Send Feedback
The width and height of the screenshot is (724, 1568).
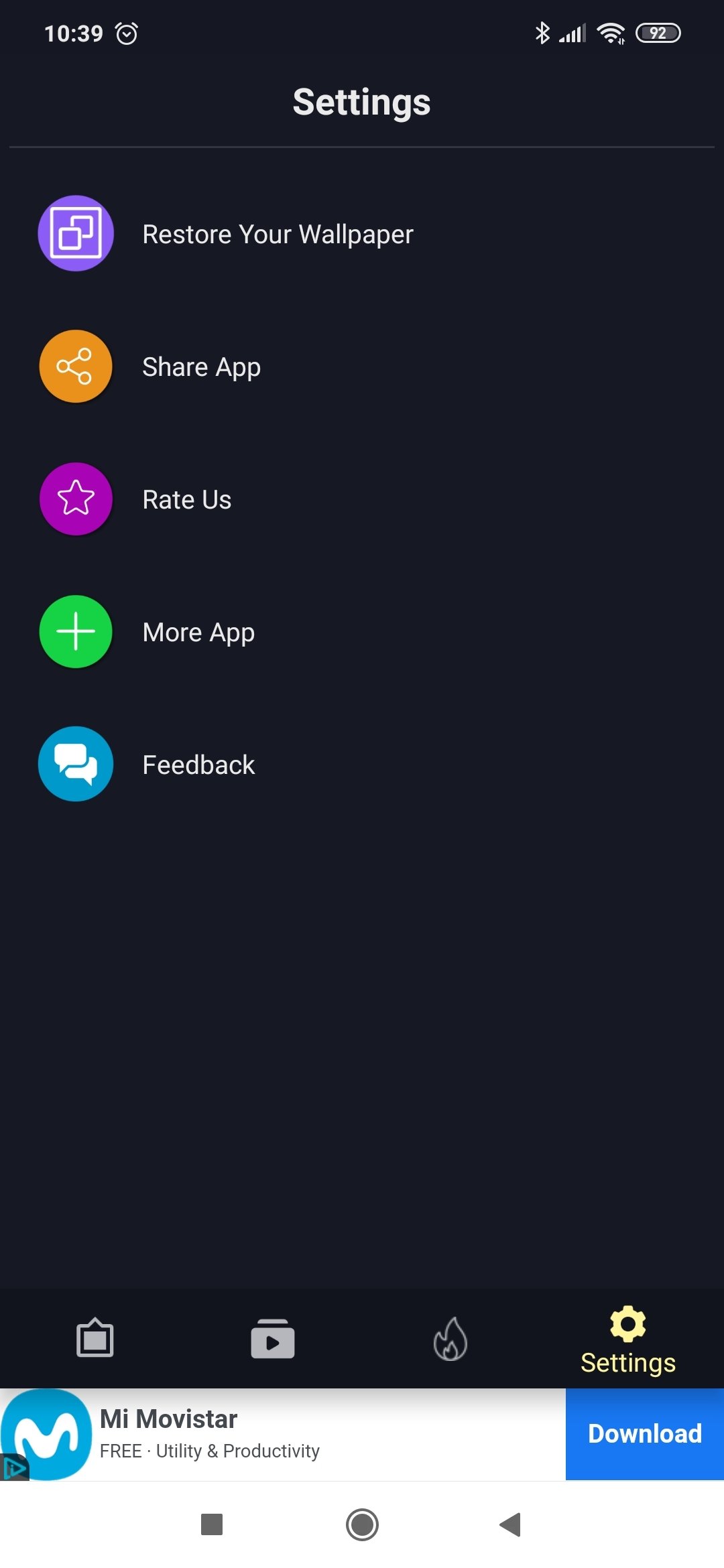(362, 765)
